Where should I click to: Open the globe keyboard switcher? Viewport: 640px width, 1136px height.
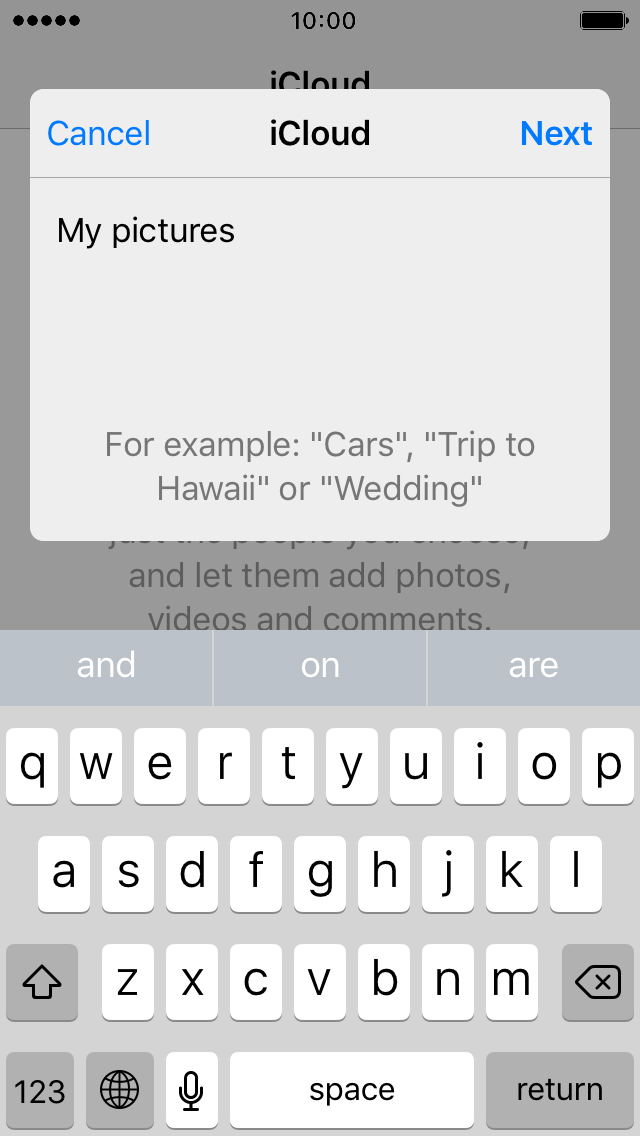pyautogui.click(x=120, y=1090)
